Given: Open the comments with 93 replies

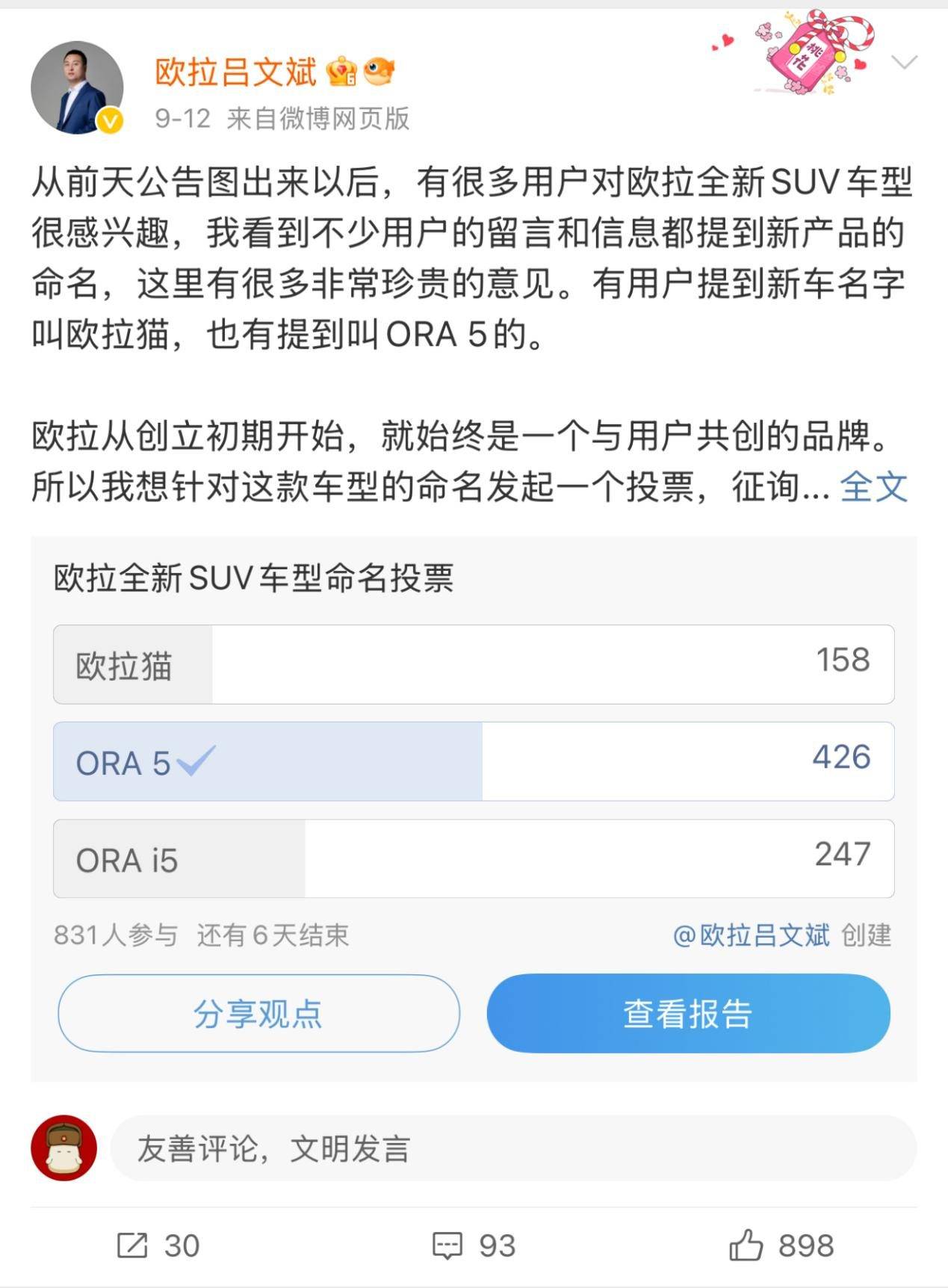Looking at the screenshot, I should [x=474, y=1245].
